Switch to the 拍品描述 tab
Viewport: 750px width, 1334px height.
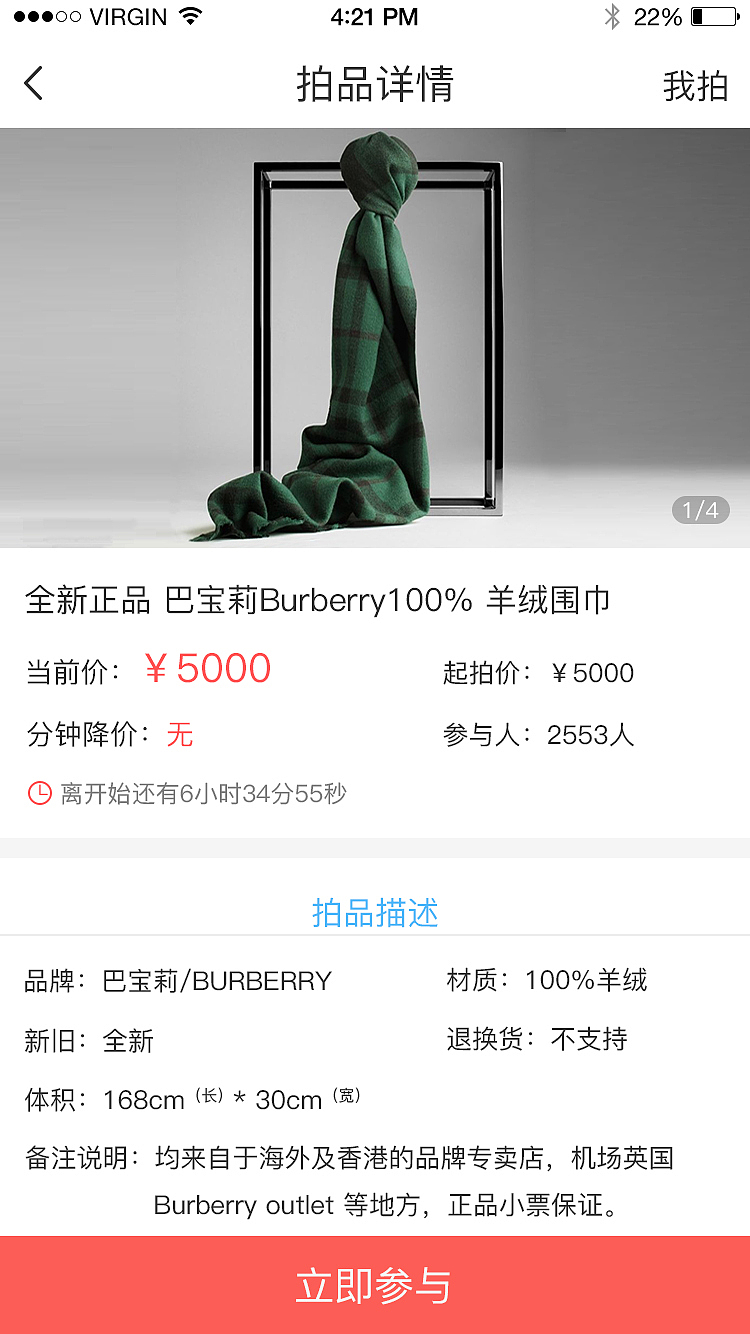click(x=375, y=913)
